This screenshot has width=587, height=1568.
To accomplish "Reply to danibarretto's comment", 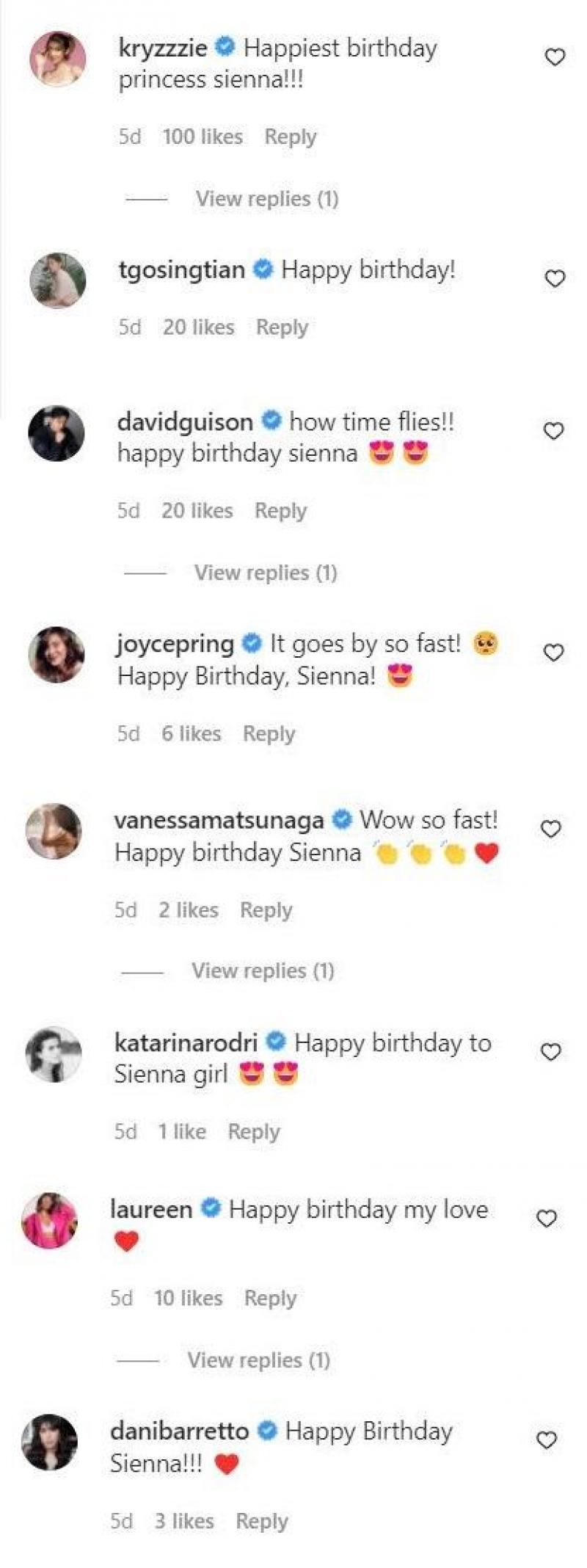I will click(x=262, y=1522).
